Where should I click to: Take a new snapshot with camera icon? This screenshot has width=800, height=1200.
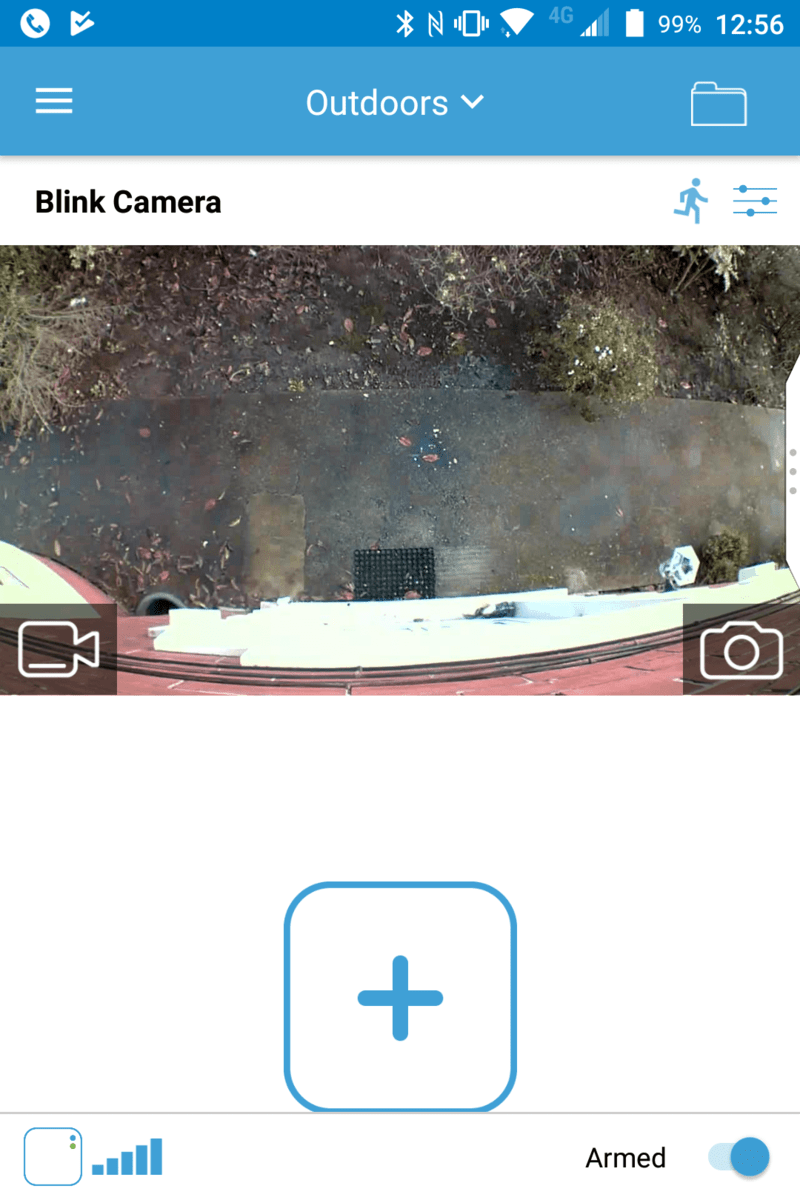click(x=741, y=649)
